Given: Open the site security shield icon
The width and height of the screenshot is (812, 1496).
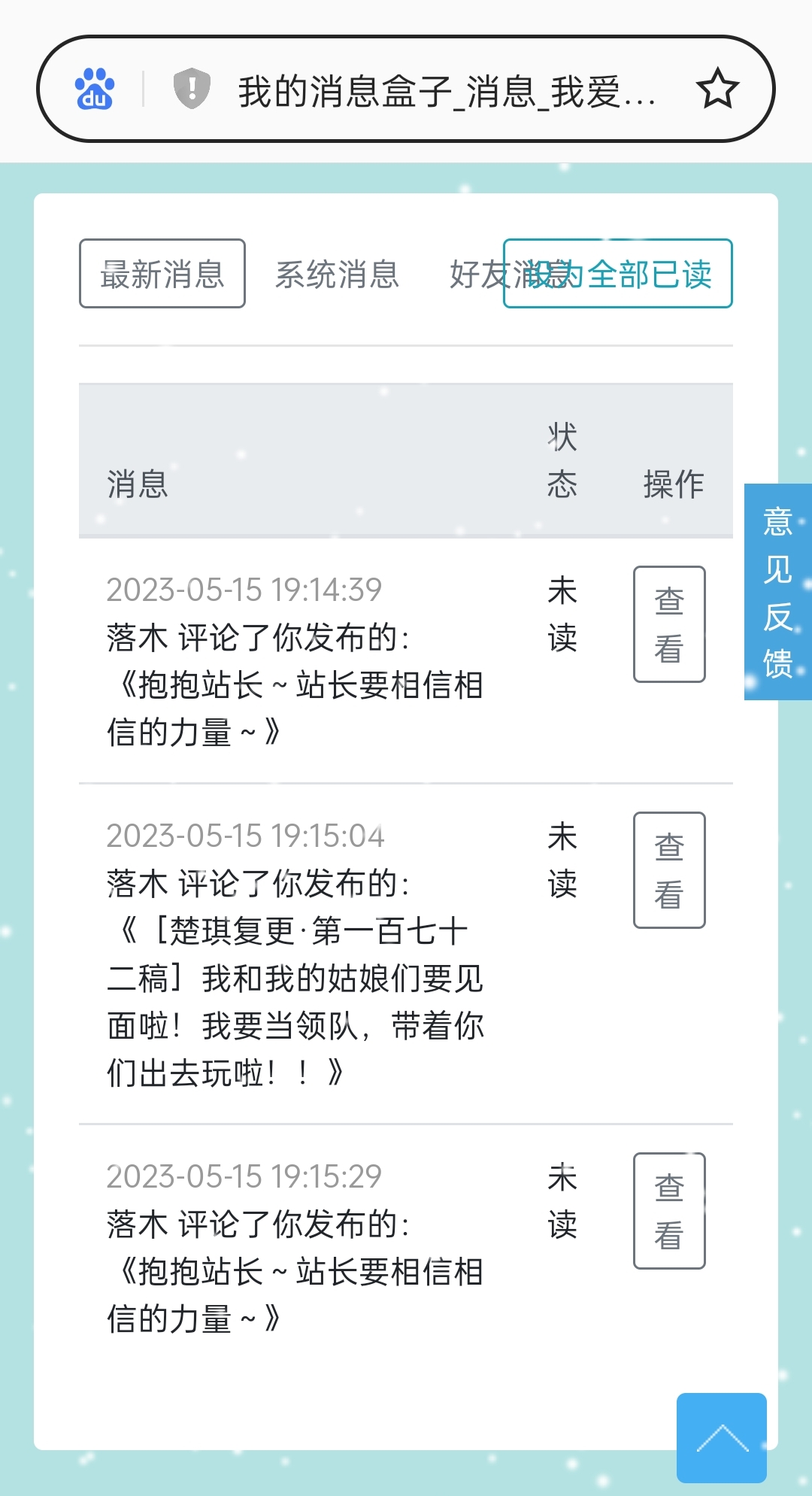Looking at the screenshot, I should coord(192,89).
